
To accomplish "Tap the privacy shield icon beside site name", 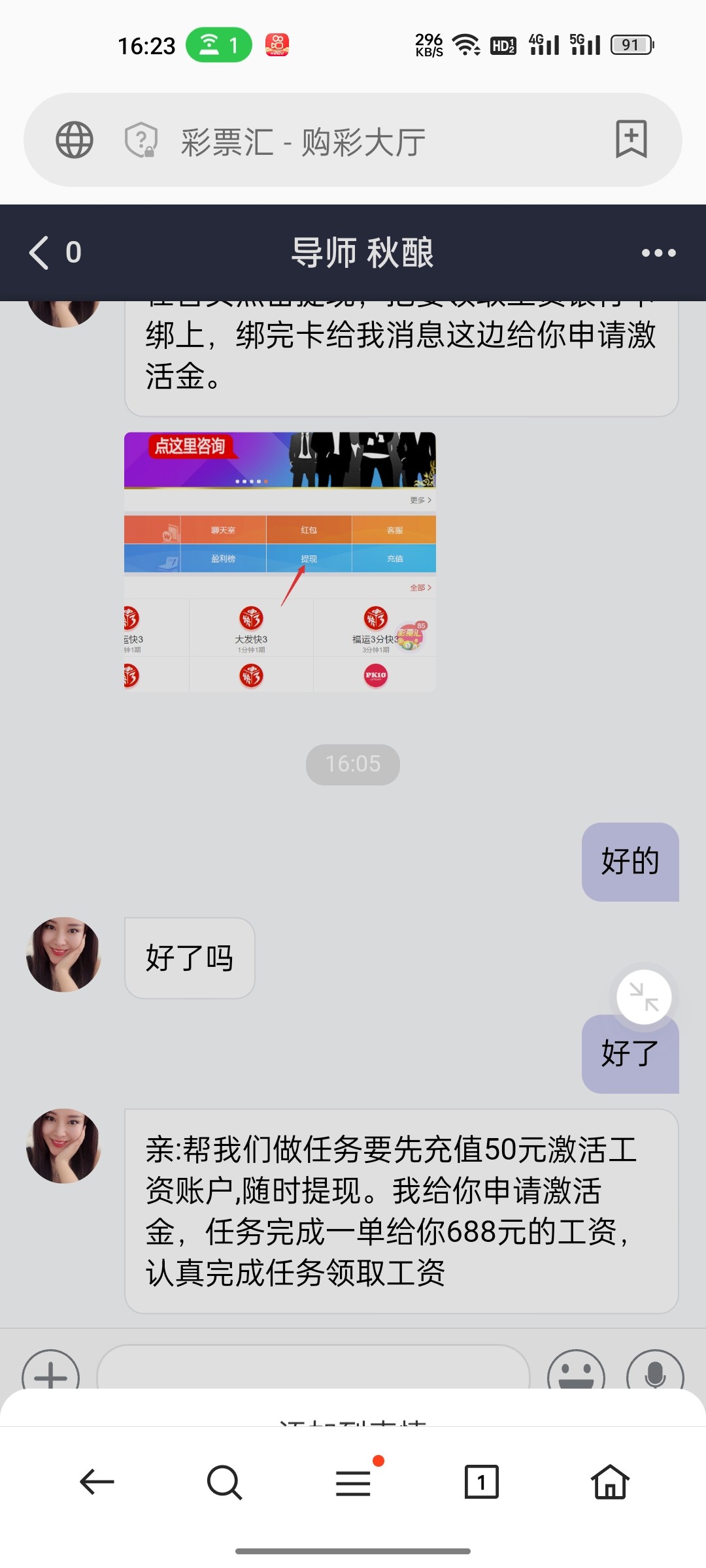I will point(143,139).
